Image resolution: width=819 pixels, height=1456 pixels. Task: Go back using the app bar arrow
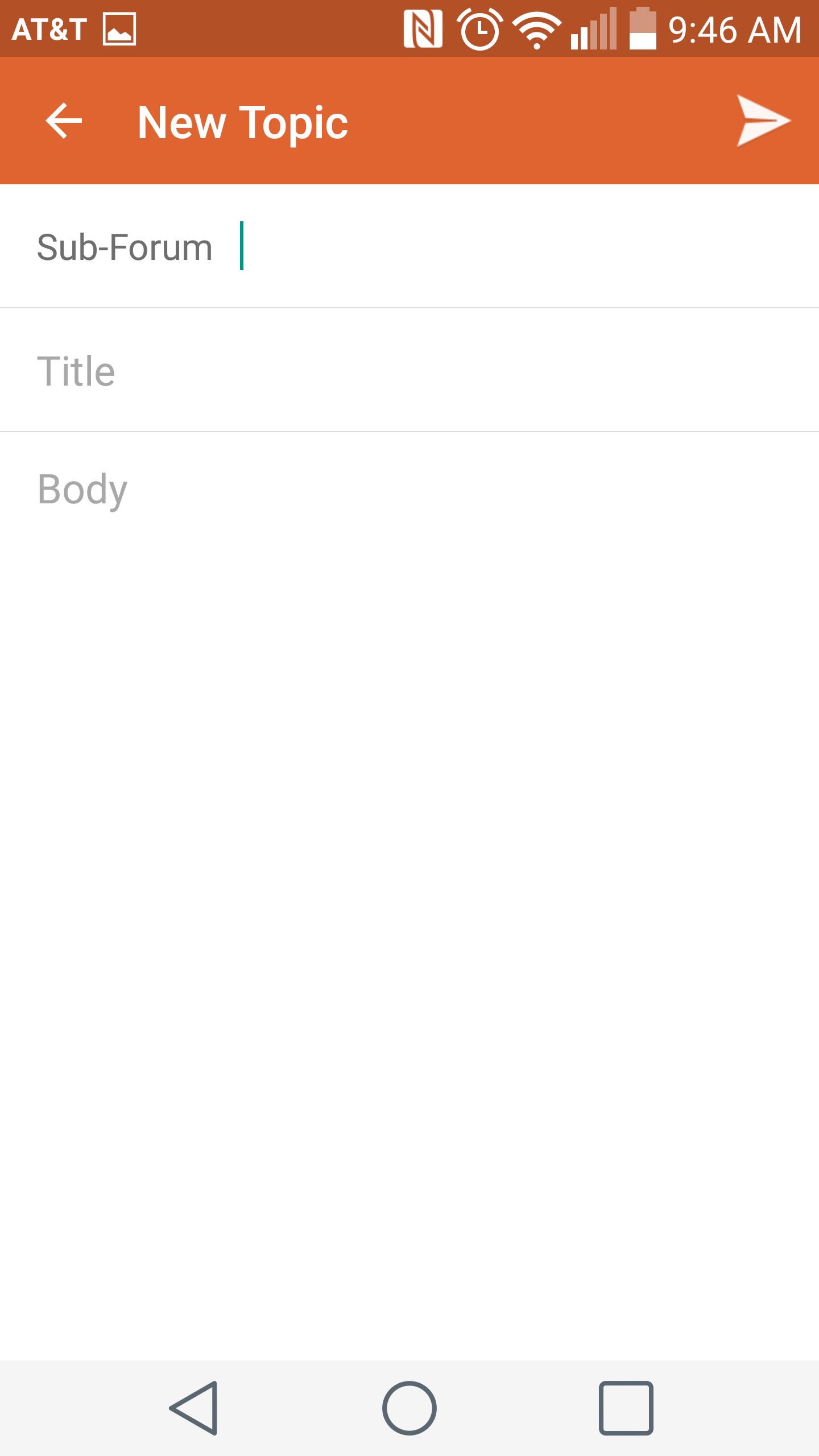[x=64, y=121]
